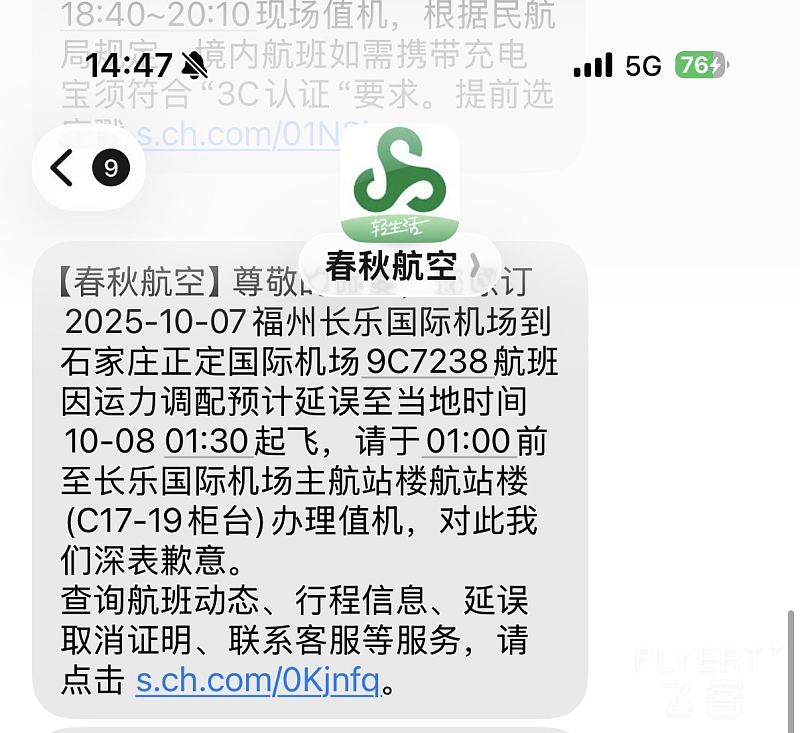Tap the flight number 9C7238

(427, 360)
